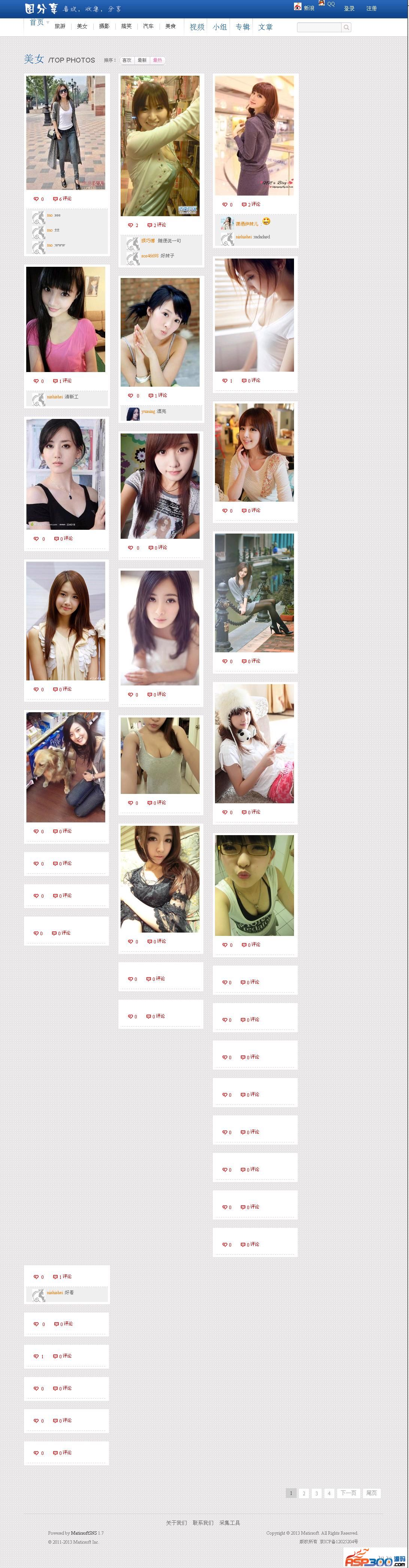Screen dimensions: 409x1568
Task: Go to page 2
Action: click(x=304, y=1493)
